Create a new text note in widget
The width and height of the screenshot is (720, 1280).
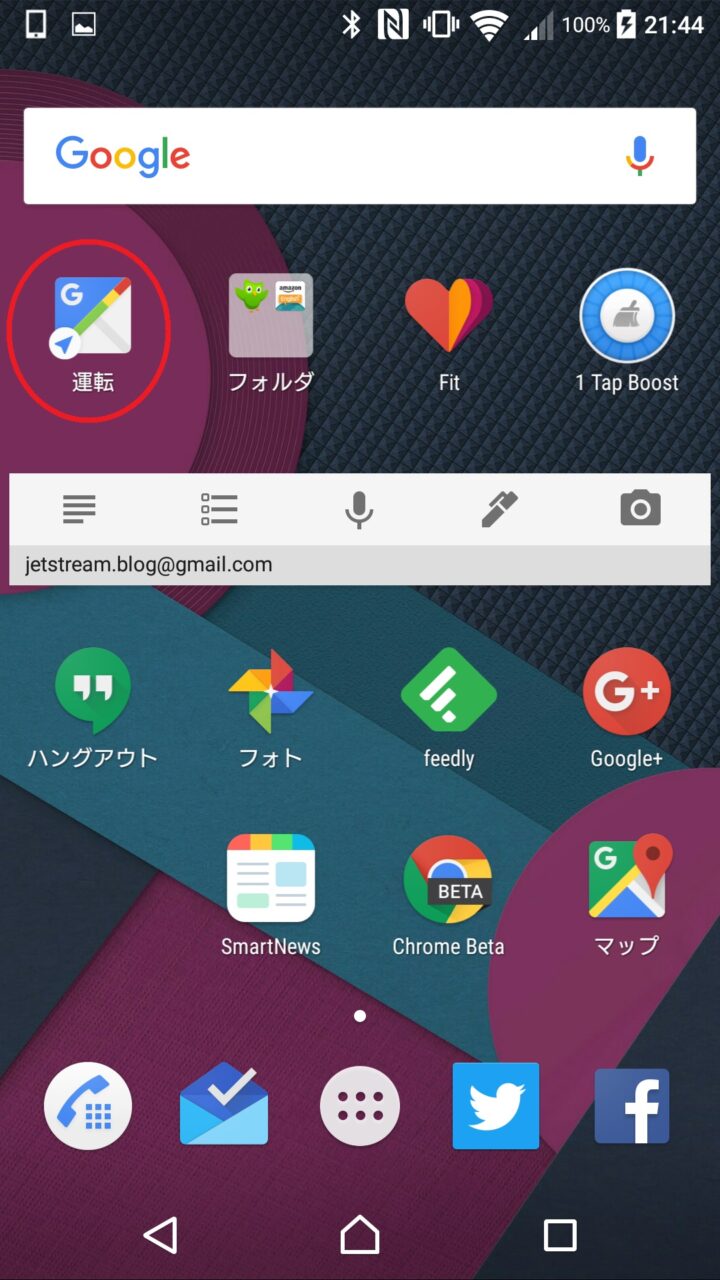(79, 509)
